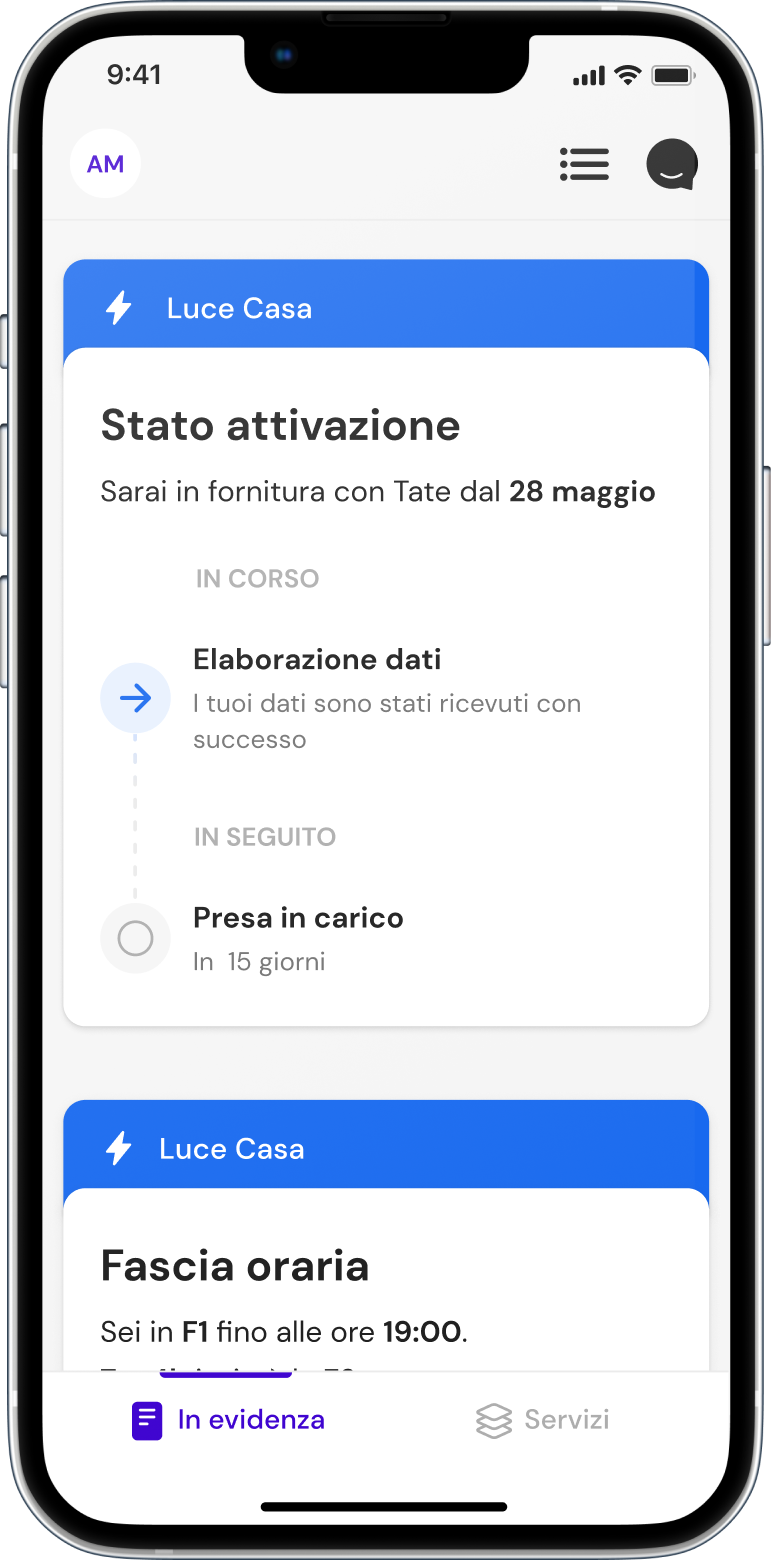Open the list menu icon
771x1560 pixels.
[x=584, y=164]
